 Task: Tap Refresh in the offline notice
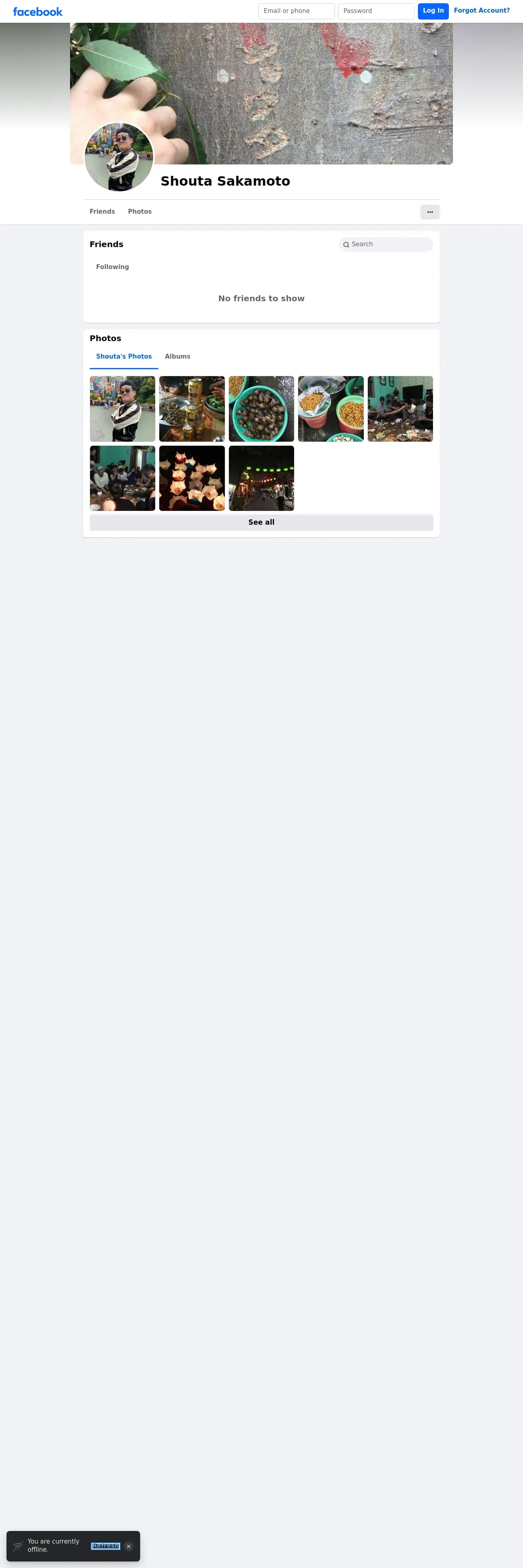(x=105, y=1546)
